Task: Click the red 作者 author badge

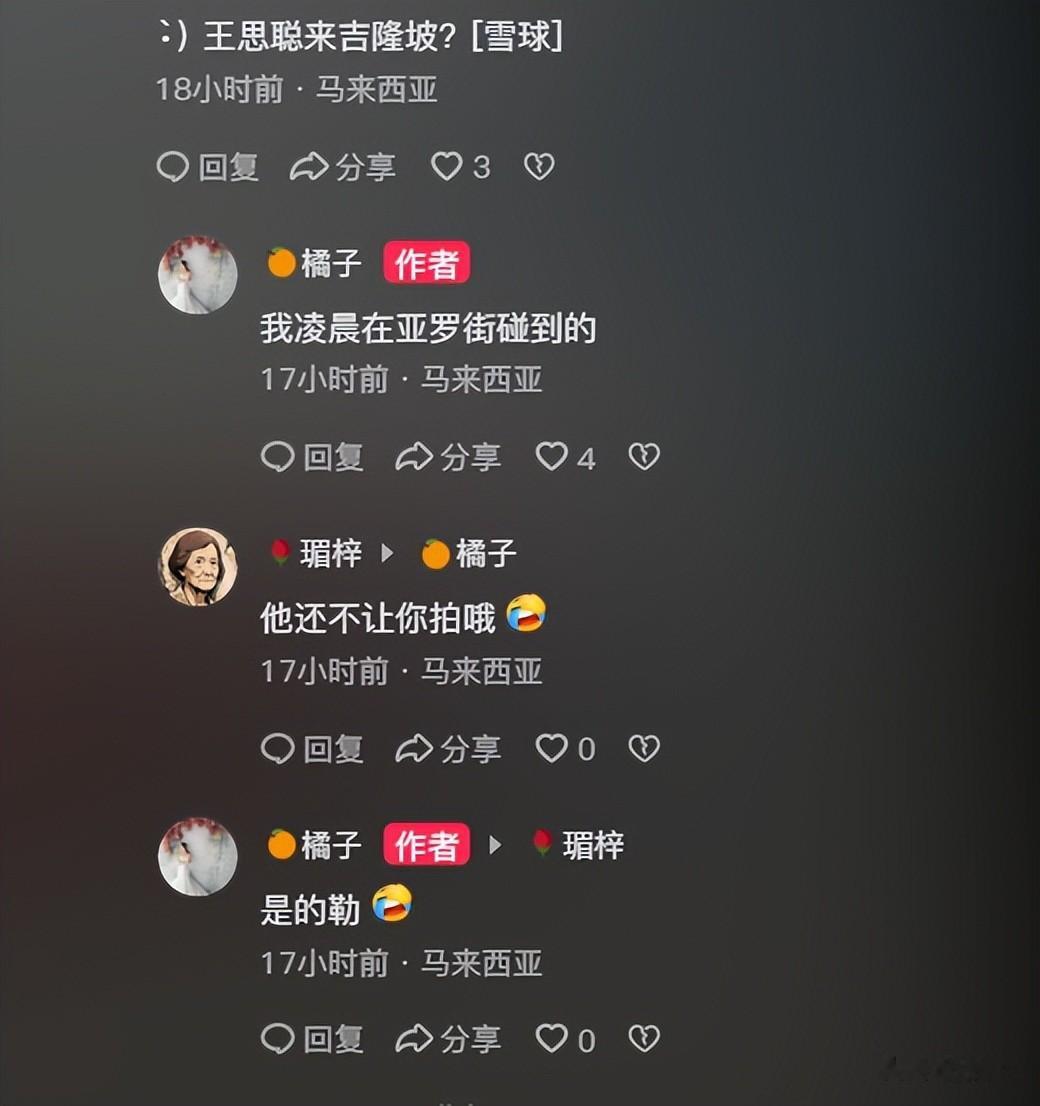Action: click(426, 262)
